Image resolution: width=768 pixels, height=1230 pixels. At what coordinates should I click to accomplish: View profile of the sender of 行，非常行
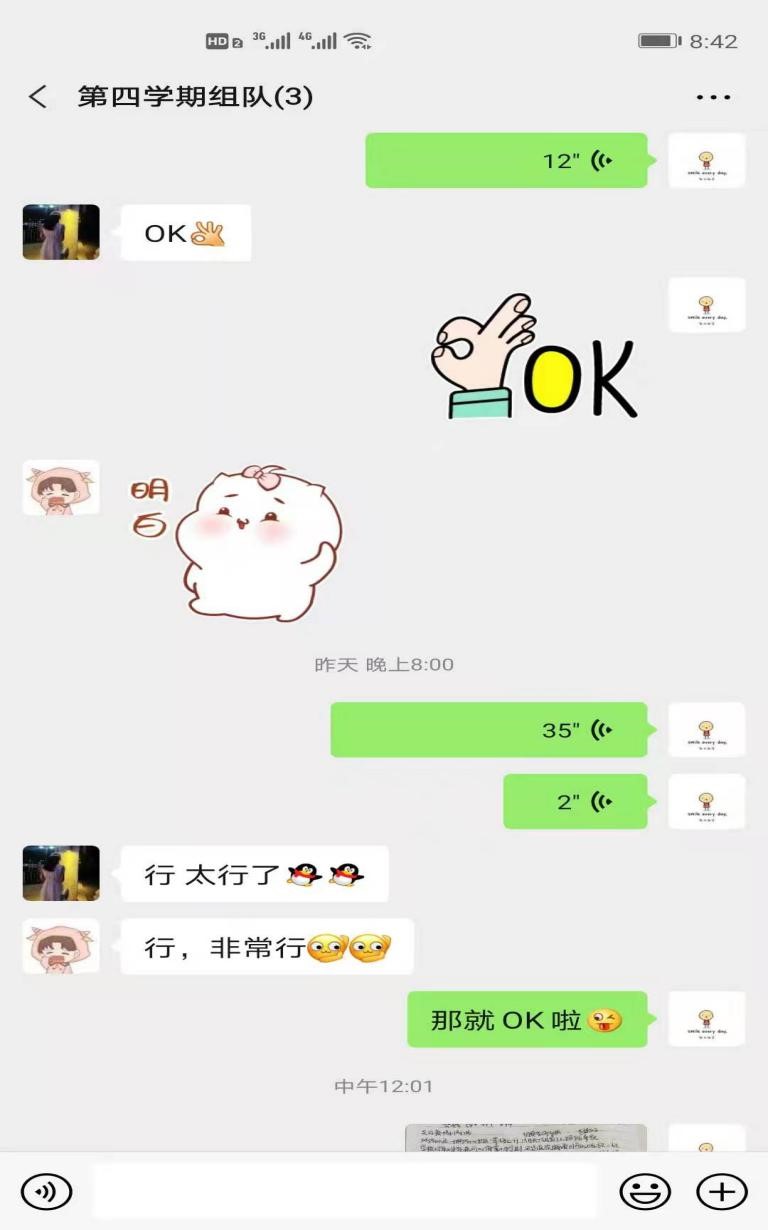click(x=61, y=946)
